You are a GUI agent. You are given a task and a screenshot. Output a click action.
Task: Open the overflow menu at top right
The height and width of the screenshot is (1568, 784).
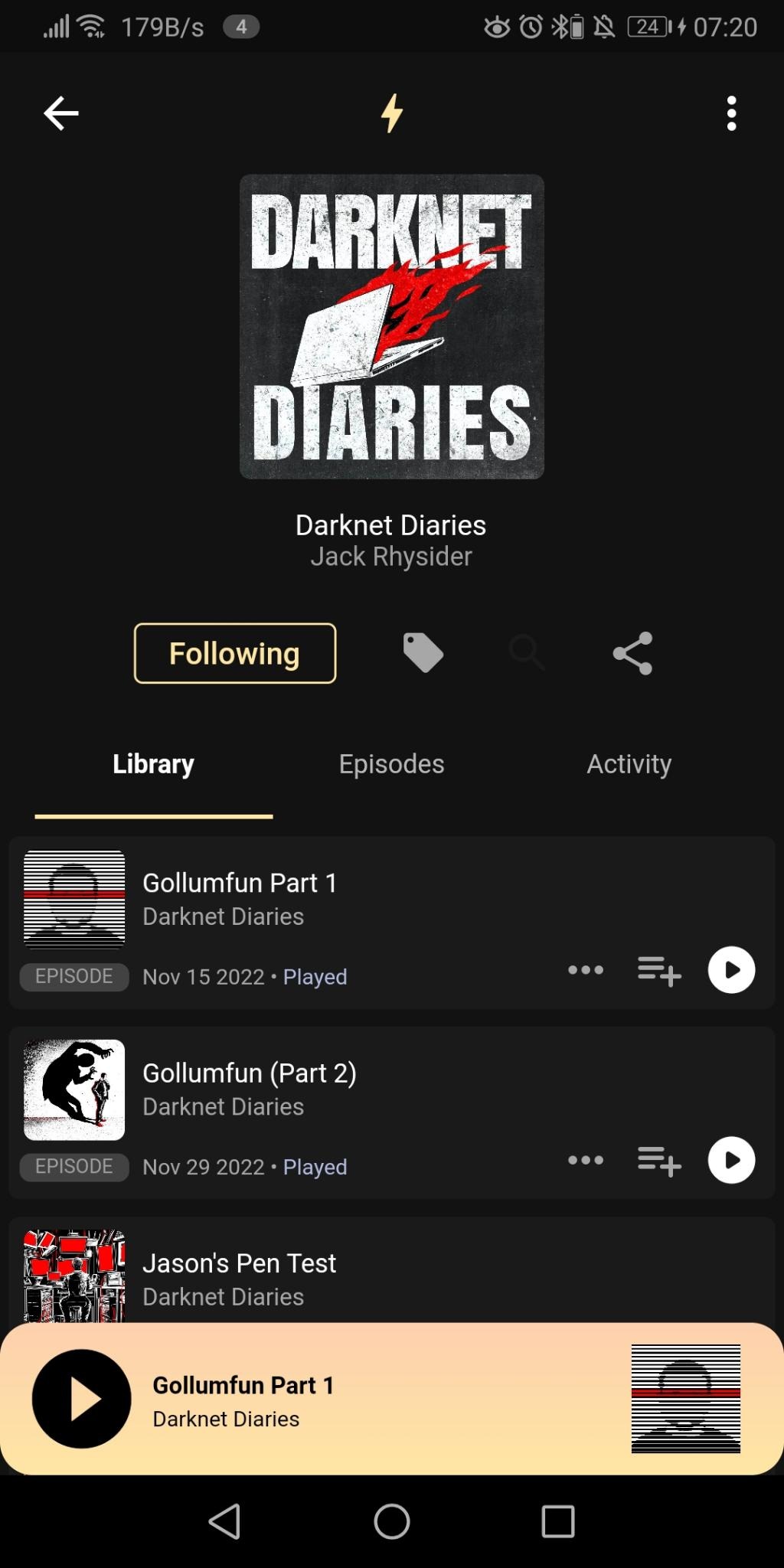click(731, 113)
